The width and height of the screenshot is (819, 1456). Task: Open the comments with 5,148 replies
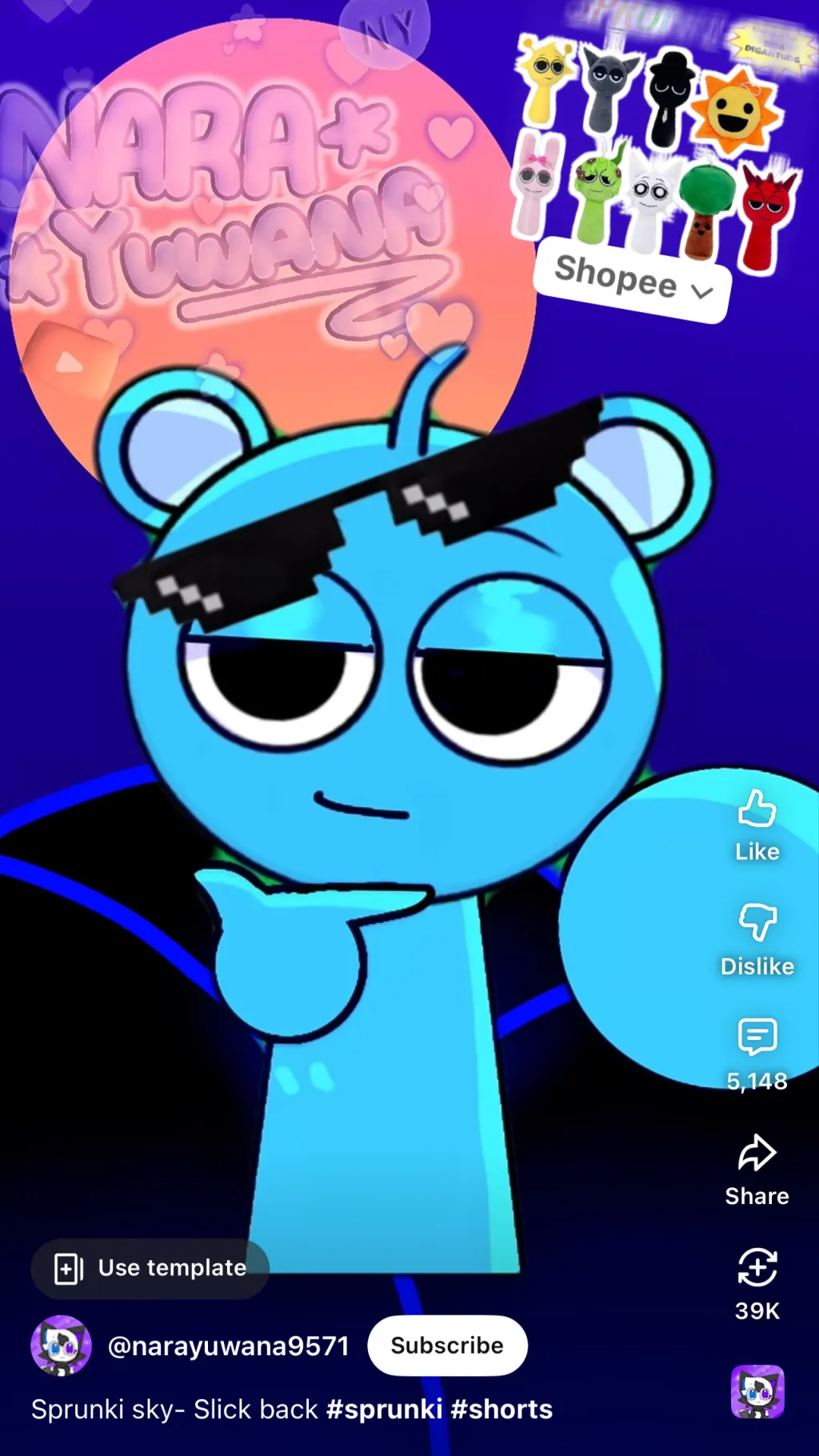click(757, 1038)
